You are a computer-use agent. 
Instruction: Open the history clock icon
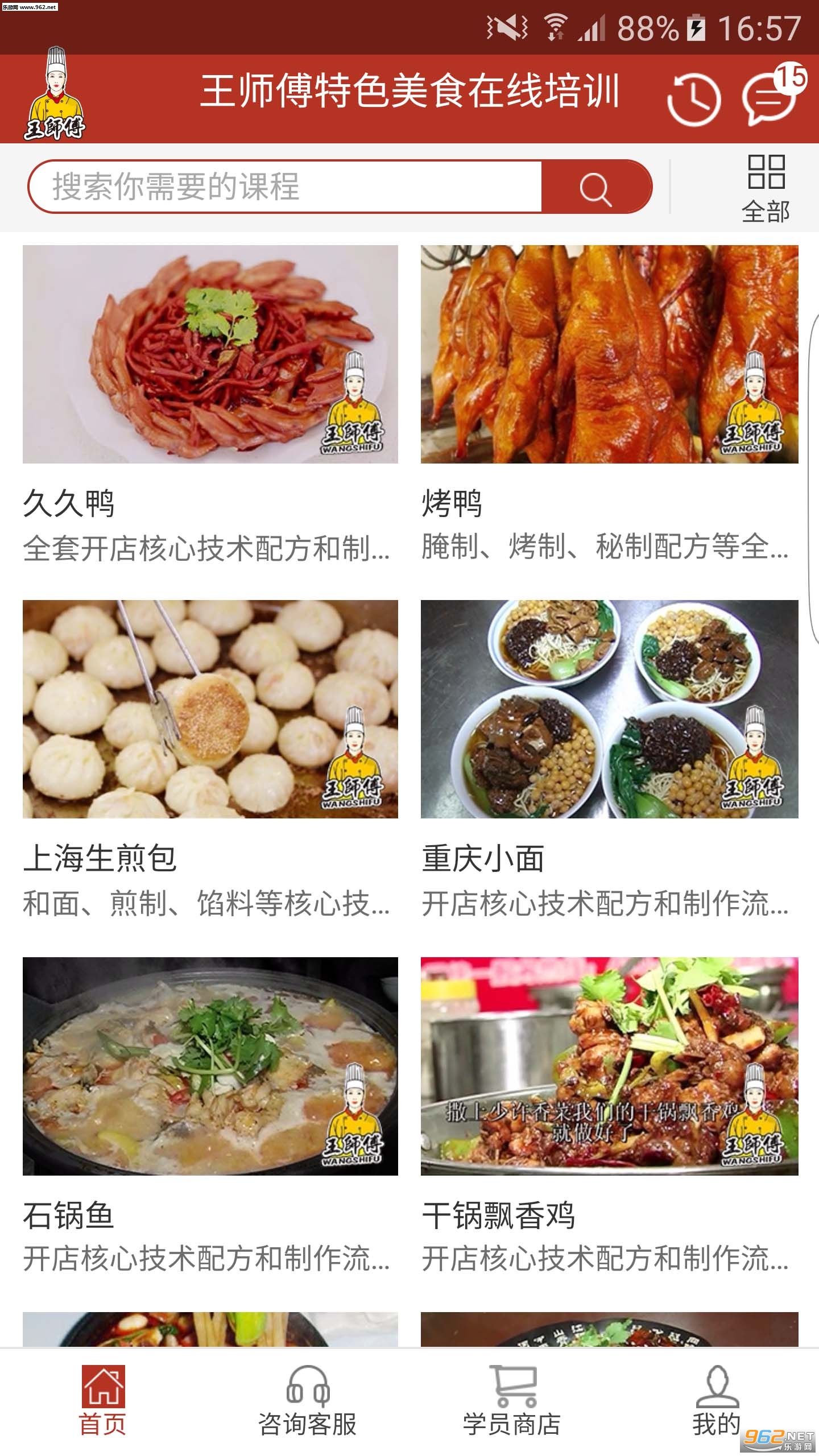693,99
